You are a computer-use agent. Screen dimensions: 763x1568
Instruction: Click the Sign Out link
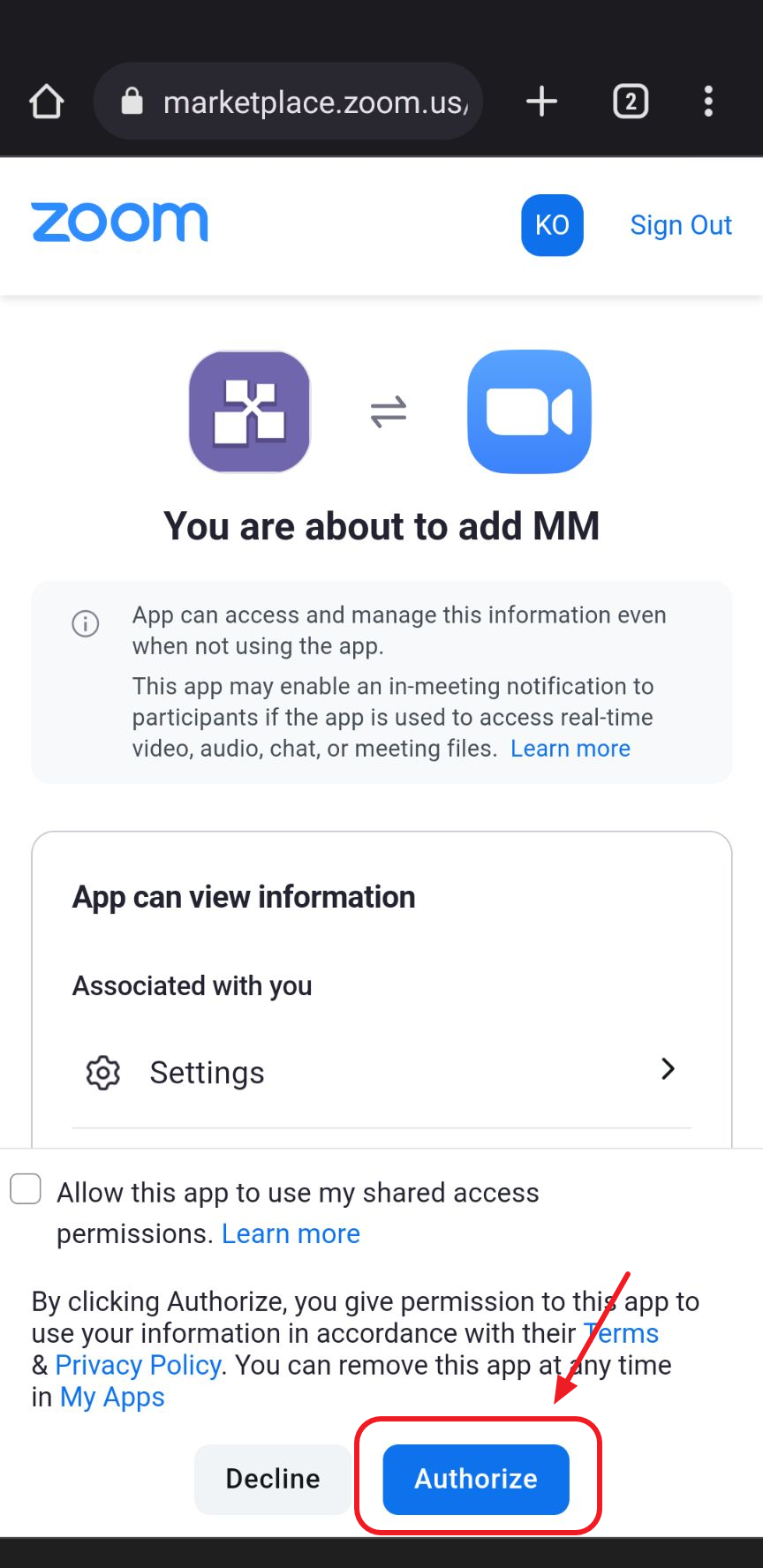pos(681,225)
